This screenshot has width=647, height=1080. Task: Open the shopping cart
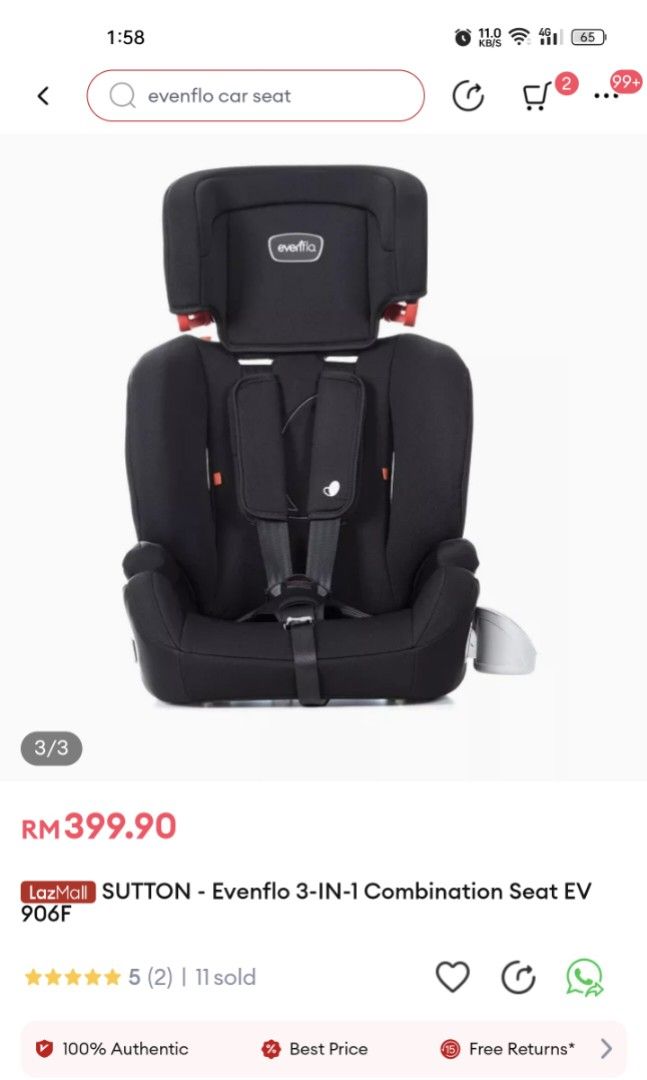tap(537, 96)
